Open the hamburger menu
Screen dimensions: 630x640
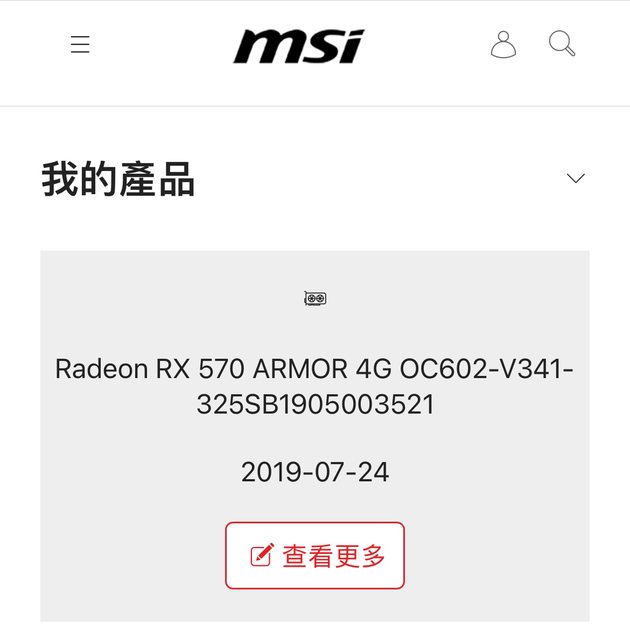click(80, 45)
